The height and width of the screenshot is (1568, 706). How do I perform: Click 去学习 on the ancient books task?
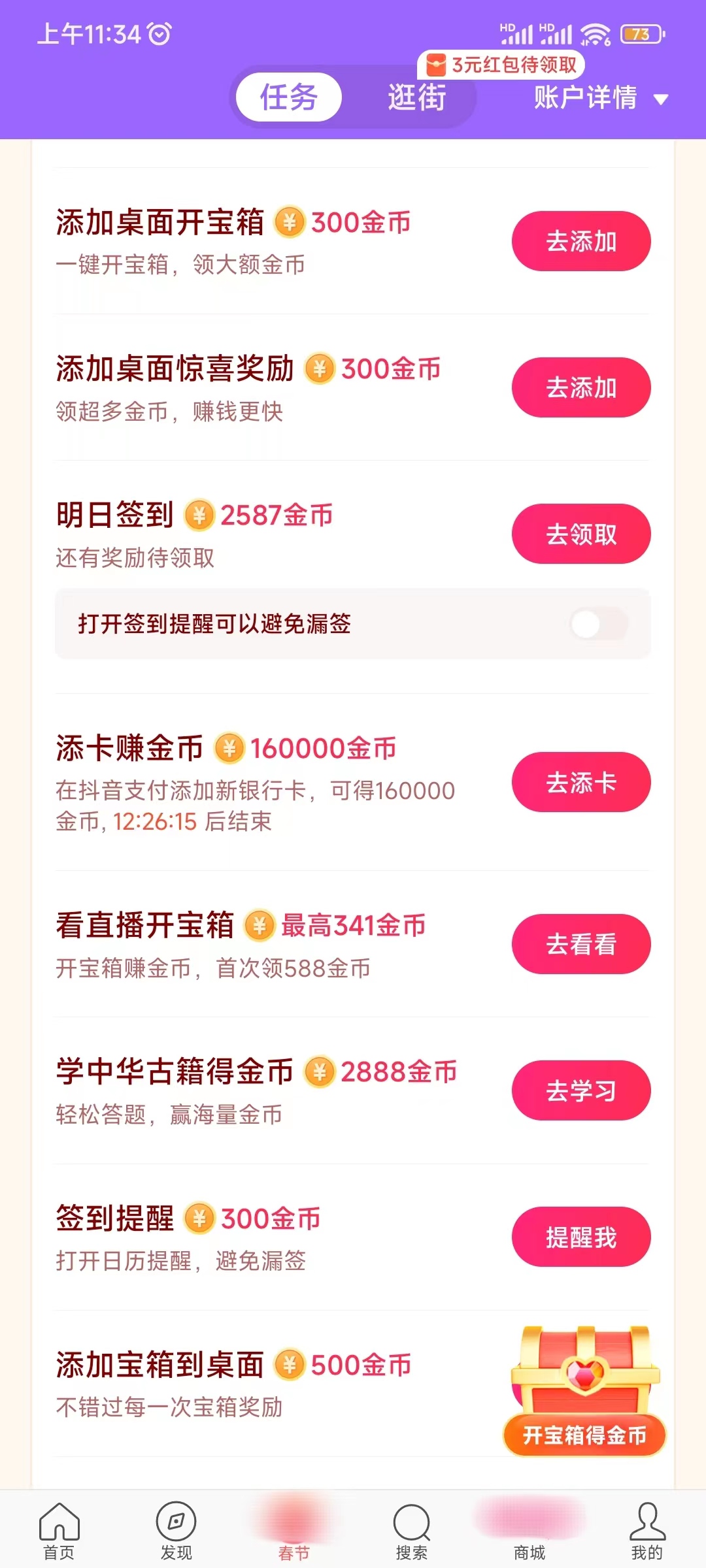point(580,1090)
